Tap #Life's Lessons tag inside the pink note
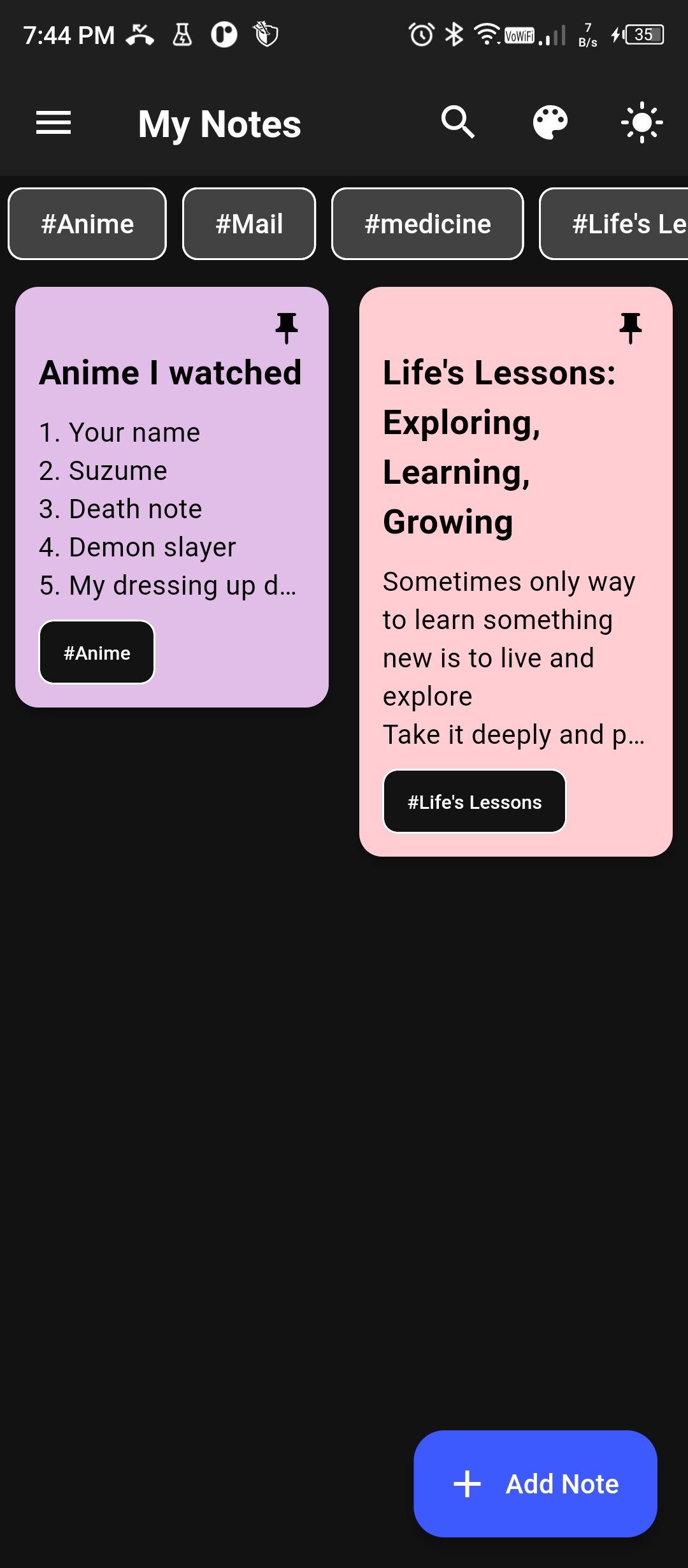The height and width of the screenshot is (1568, 688). (x=475, y=802)
